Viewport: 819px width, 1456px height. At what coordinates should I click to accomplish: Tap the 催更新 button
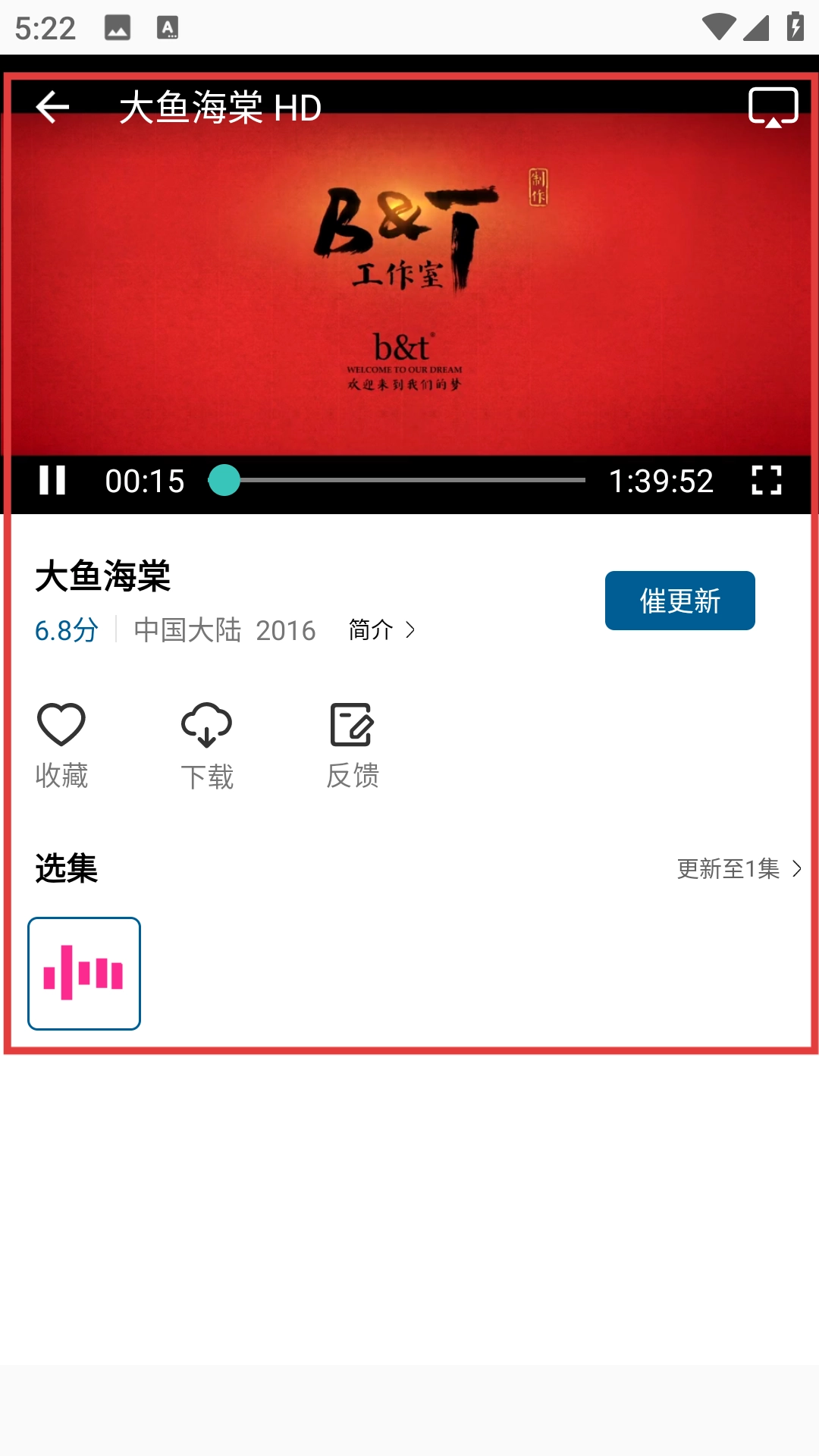point(679,601)
